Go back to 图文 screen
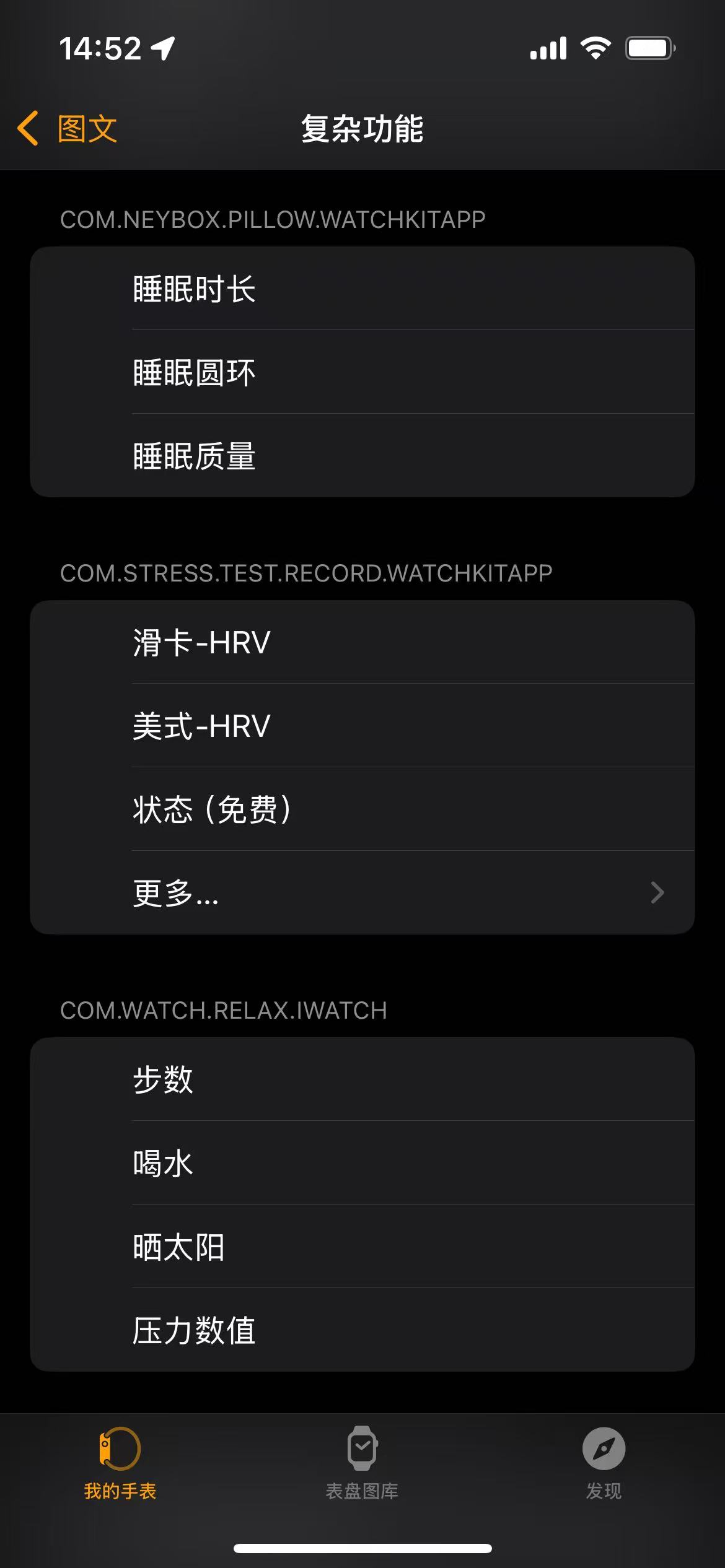 (x=67, y=129)
